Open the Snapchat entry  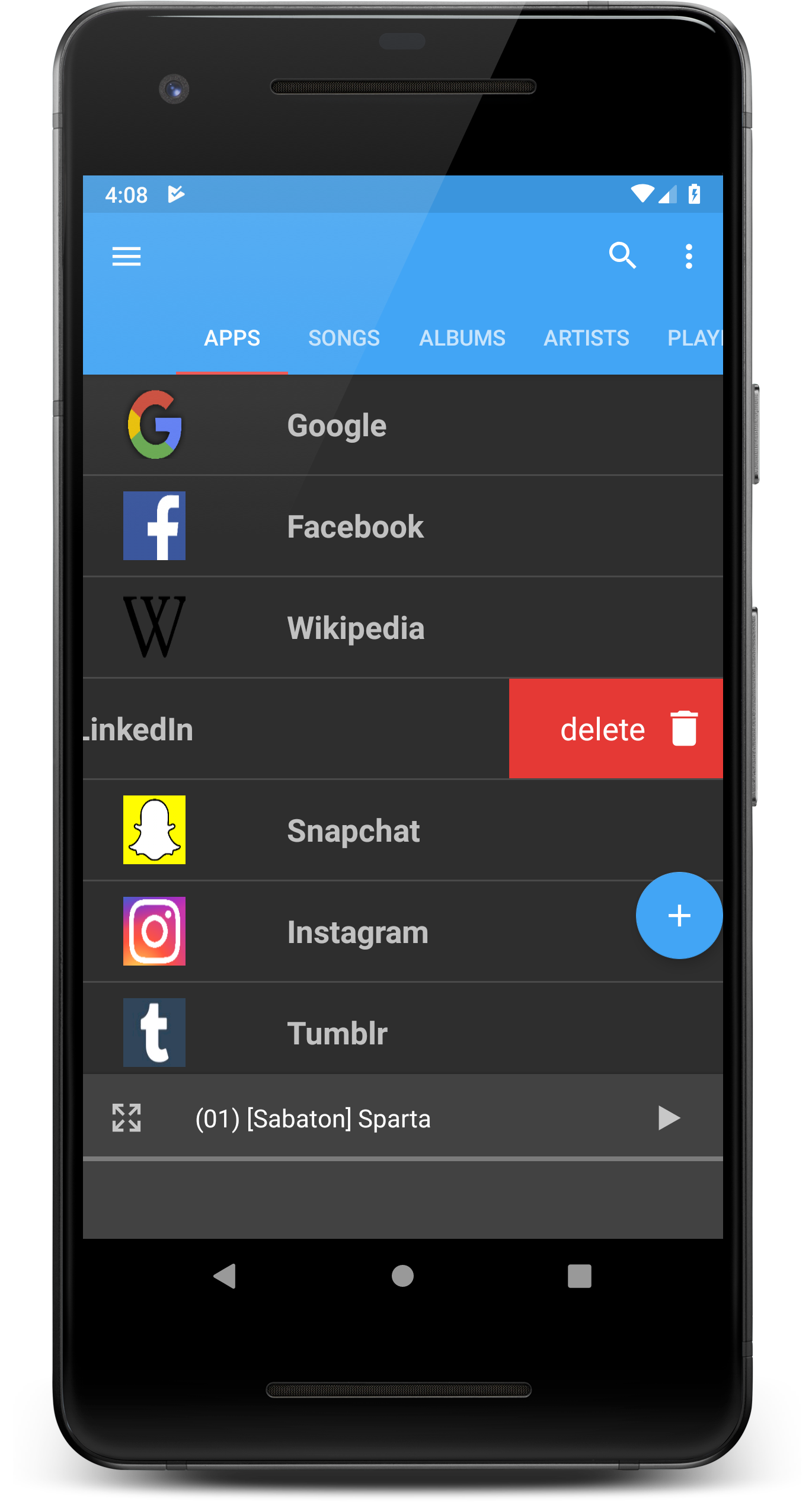tap(353, 831)
